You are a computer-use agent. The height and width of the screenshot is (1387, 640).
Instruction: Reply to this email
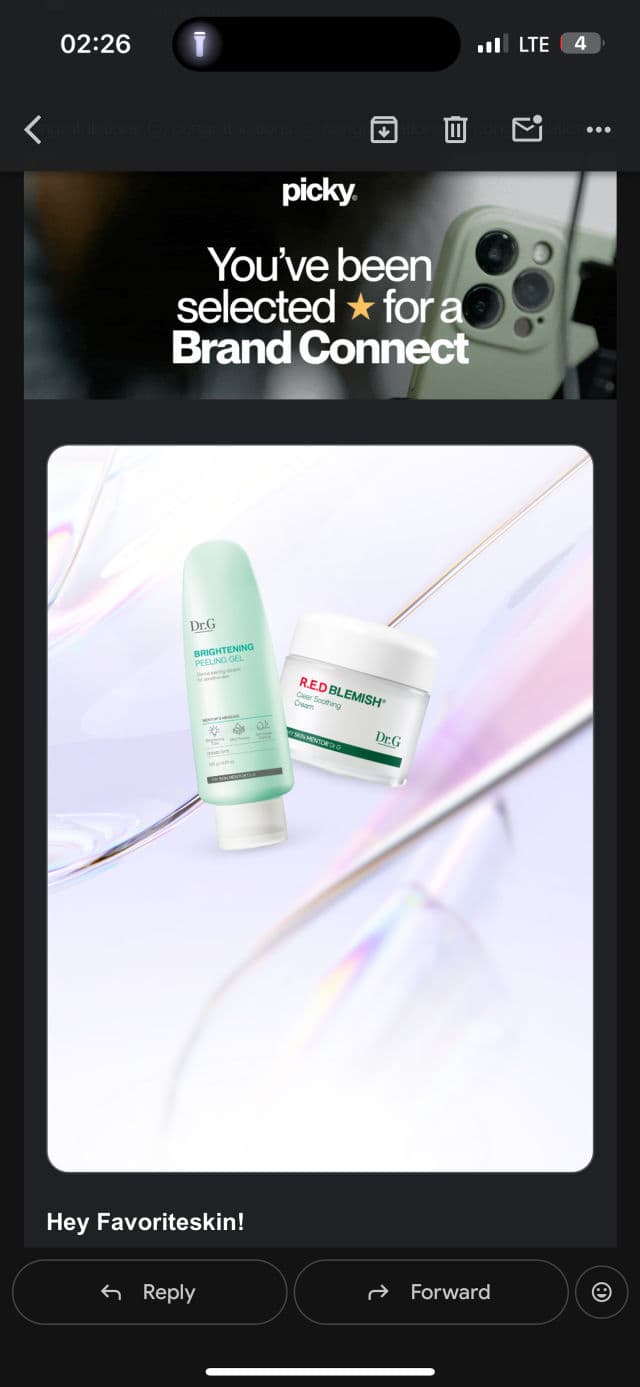pyautogui.click(x=149, y=1292)
